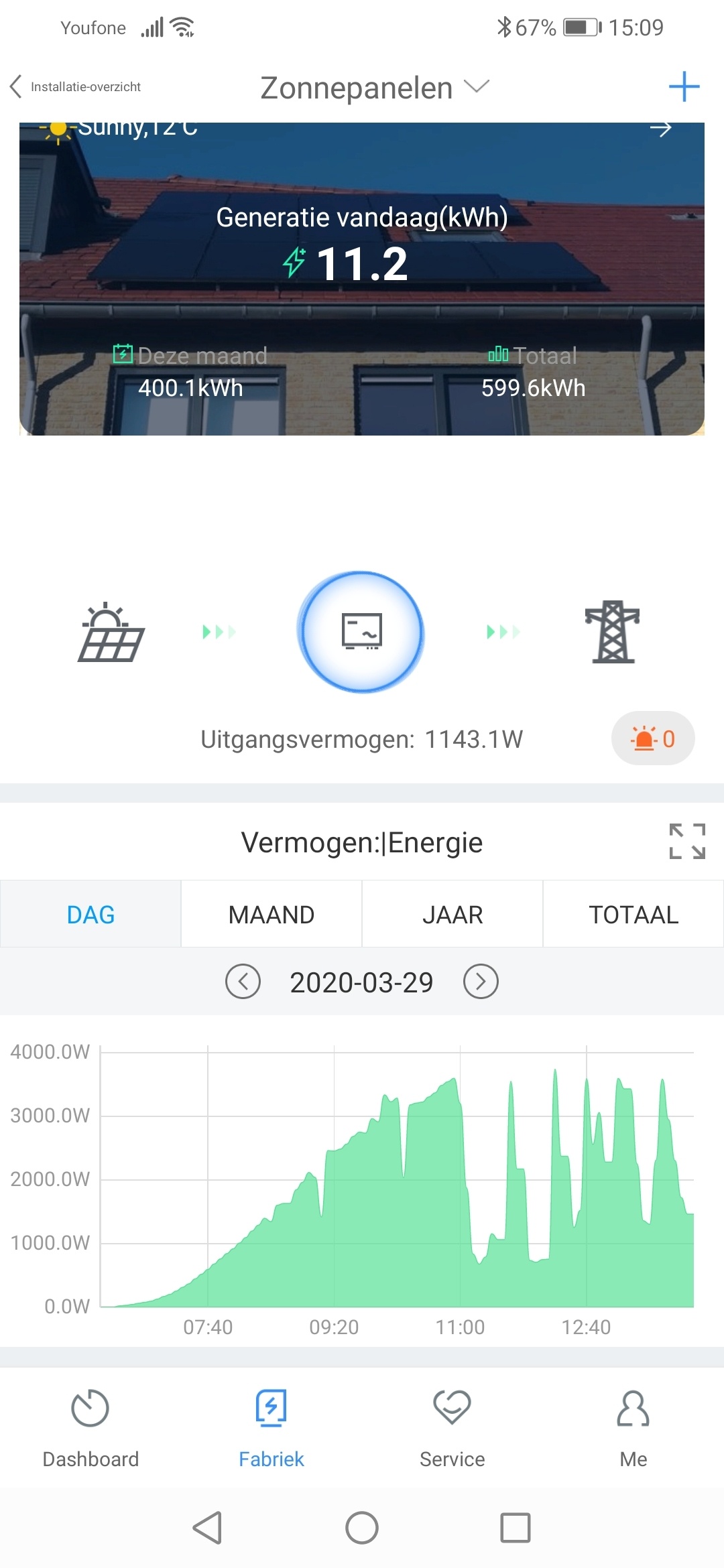Open the arrow on the weather banner
The width and height of the screenshot is (724, 1568).
point(661,129)
